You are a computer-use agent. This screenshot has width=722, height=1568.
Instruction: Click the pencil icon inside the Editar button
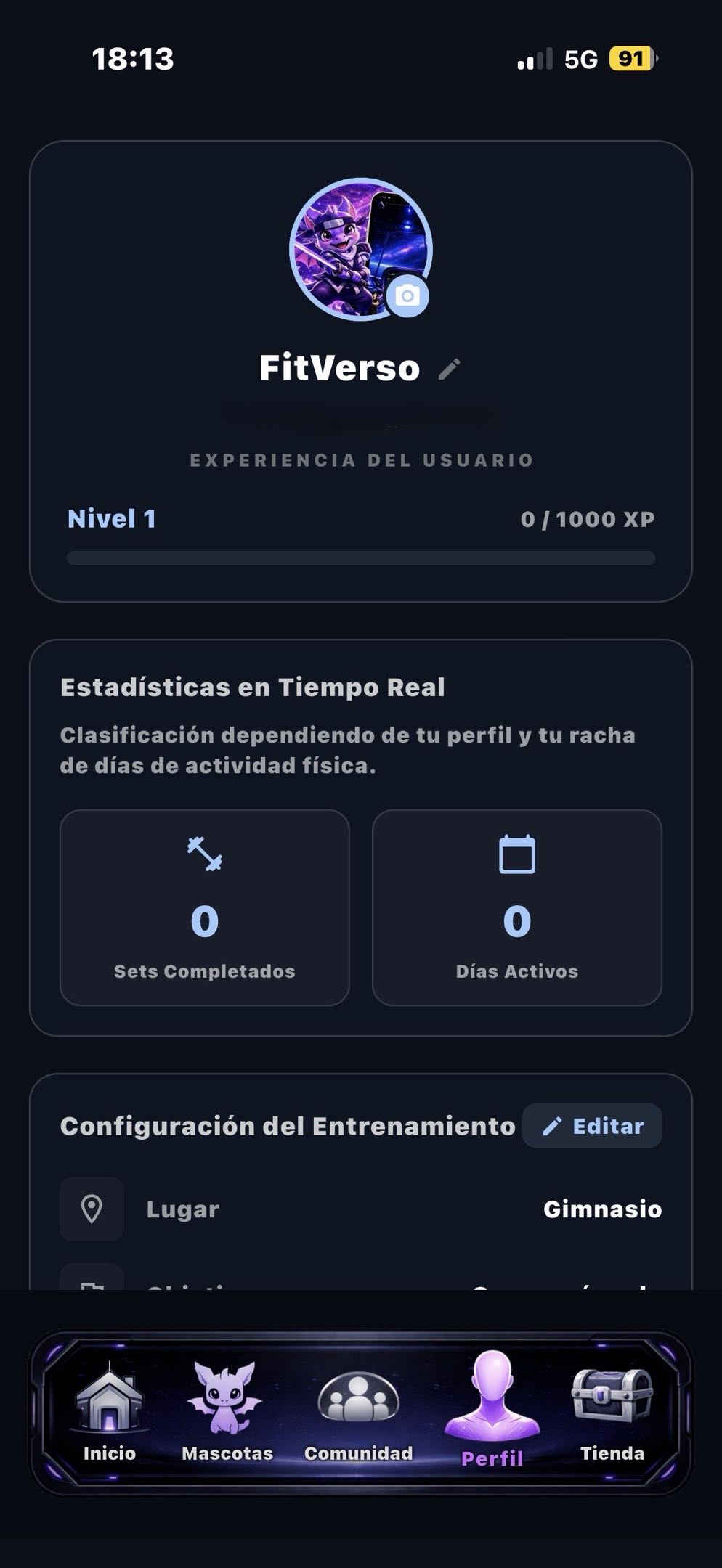click(x=553, y=1125)
